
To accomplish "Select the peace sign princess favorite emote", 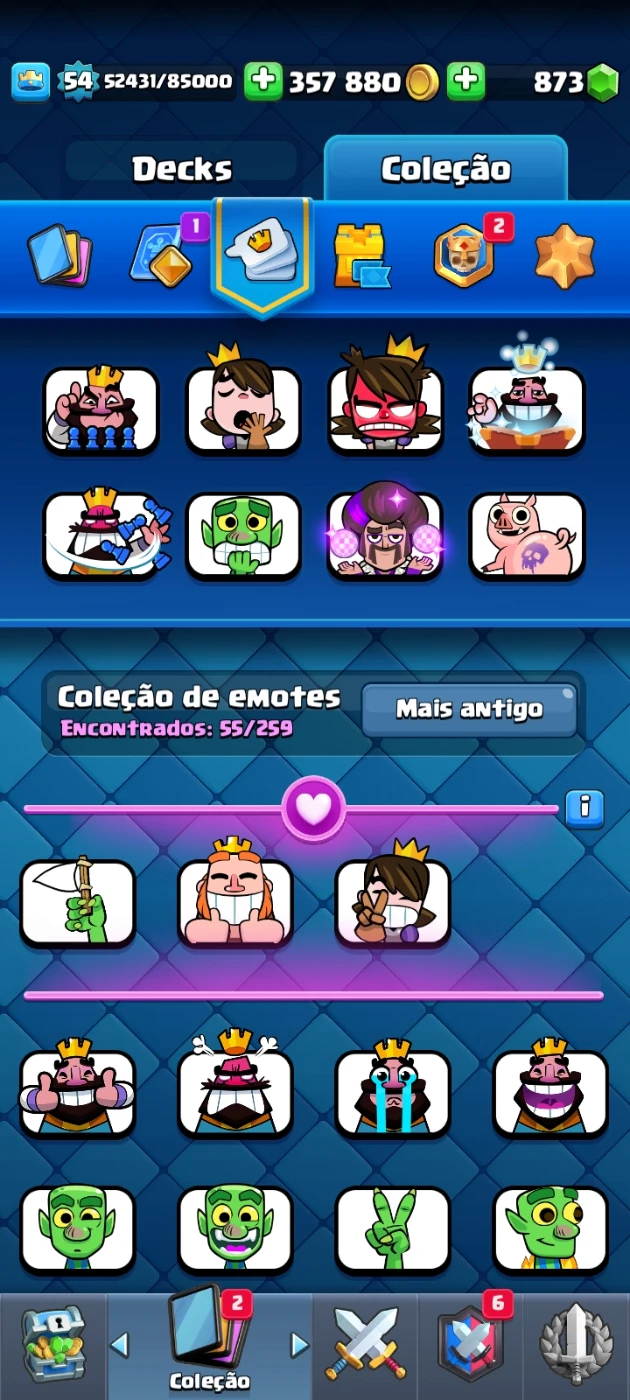I will click(393, 902).
